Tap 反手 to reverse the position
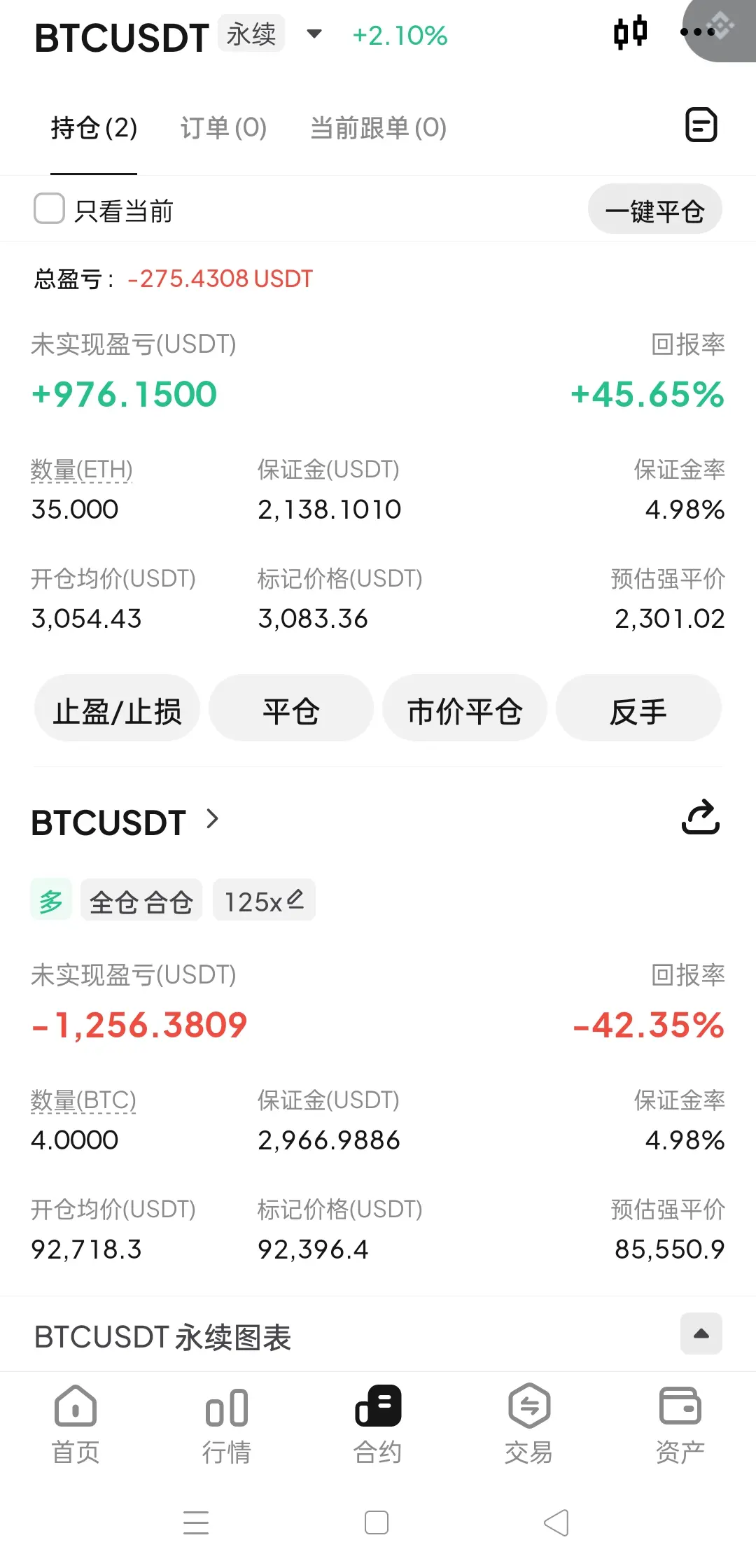 638,710
